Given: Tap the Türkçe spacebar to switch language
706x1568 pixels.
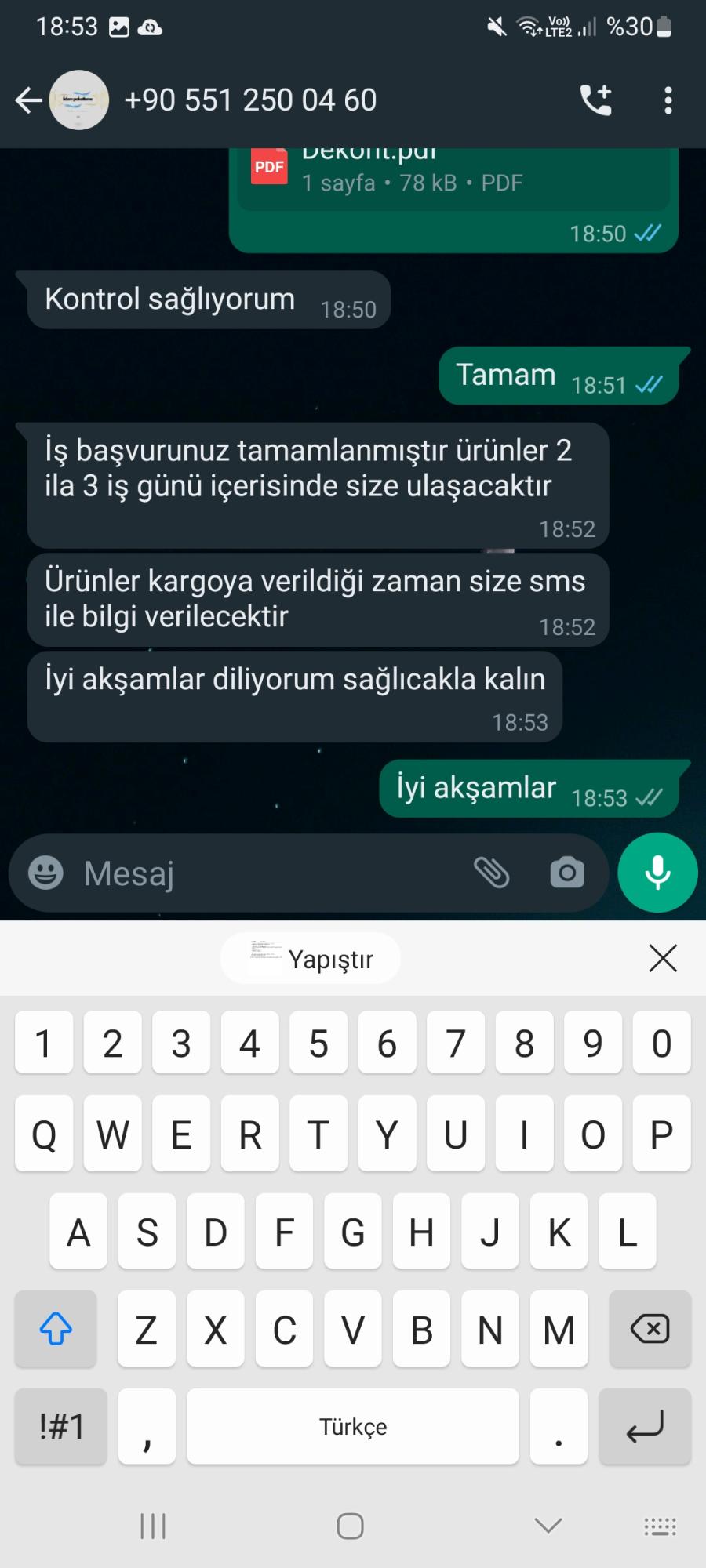Looking at the screenshot, I should click(352, 1427).
